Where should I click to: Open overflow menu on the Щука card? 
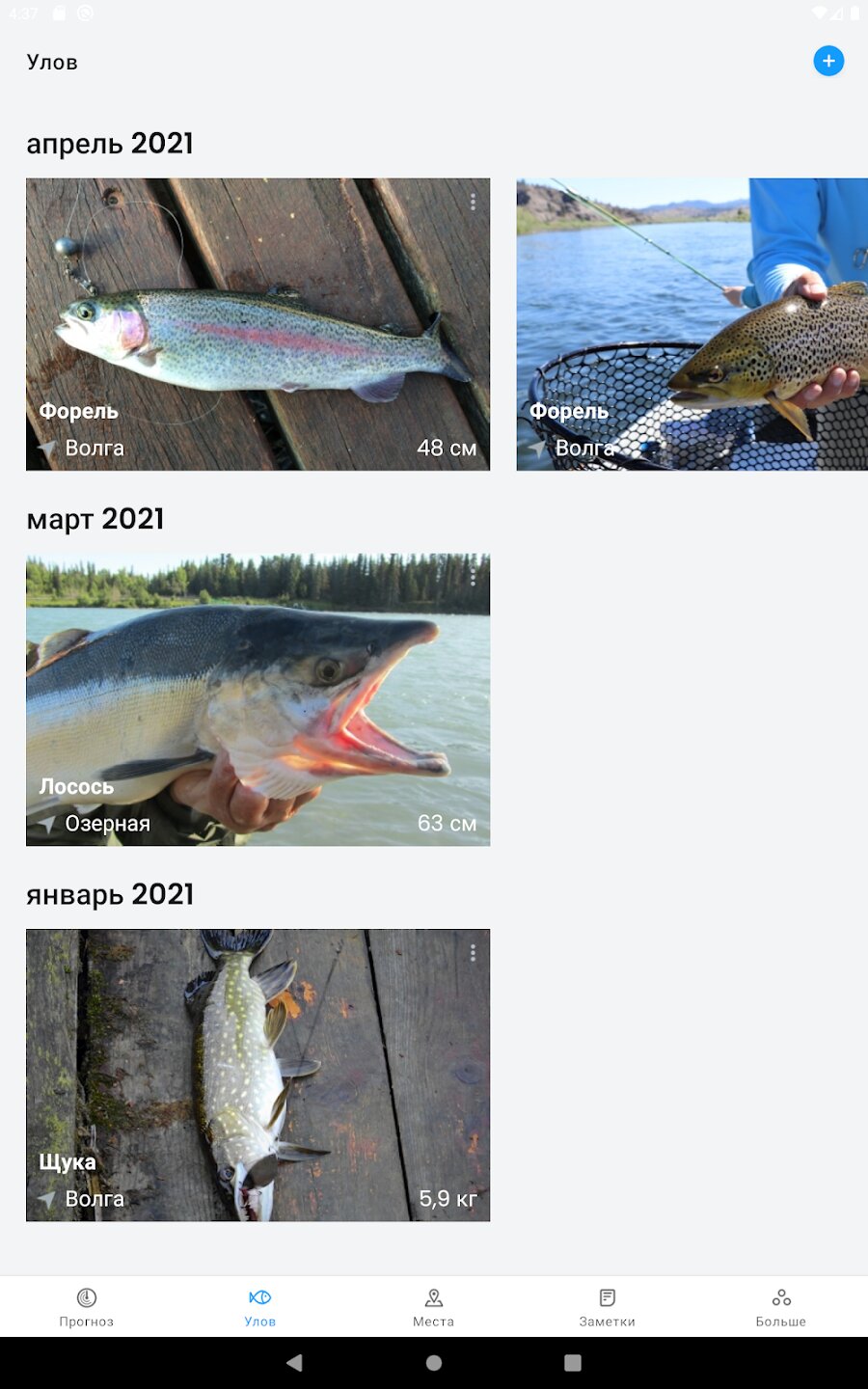[x=473, y=953]
